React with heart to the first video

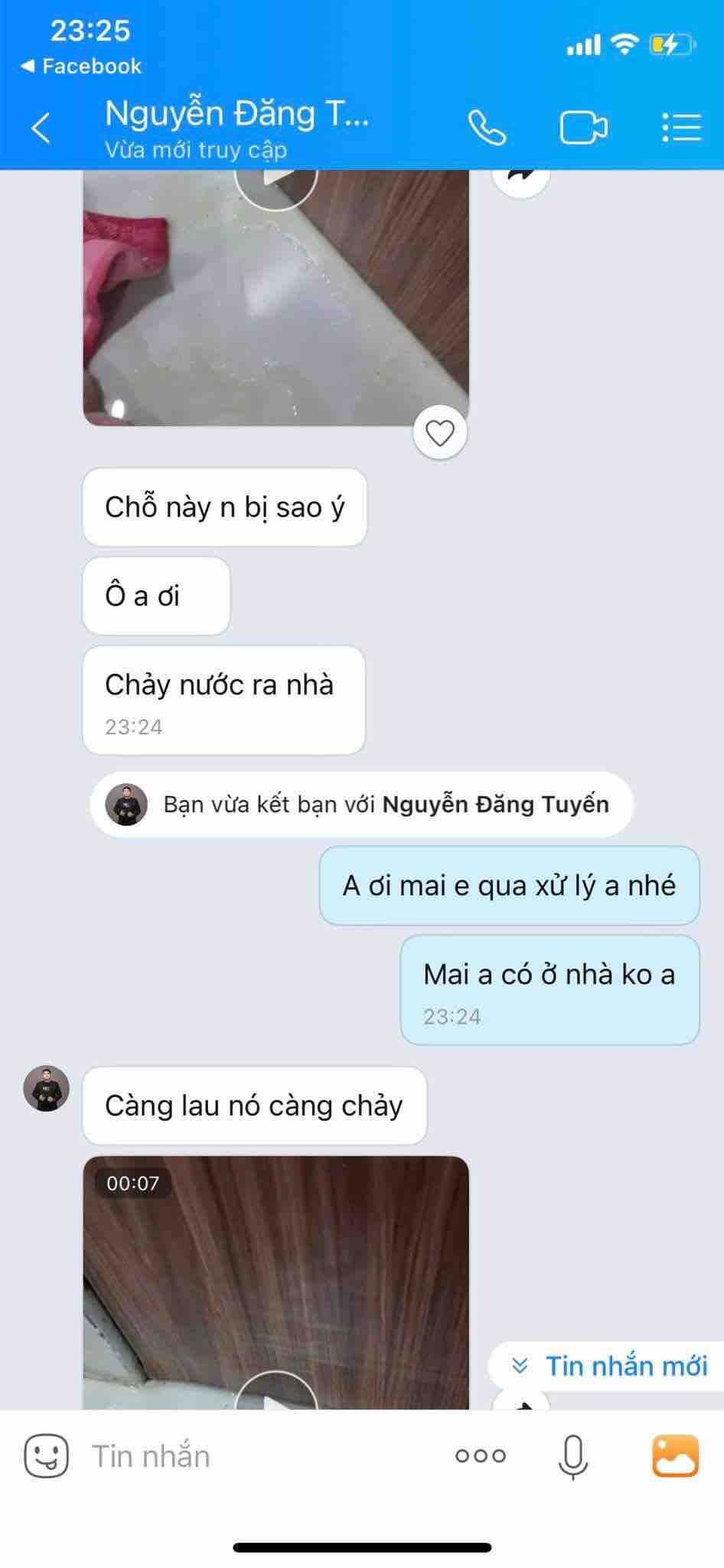440,434
